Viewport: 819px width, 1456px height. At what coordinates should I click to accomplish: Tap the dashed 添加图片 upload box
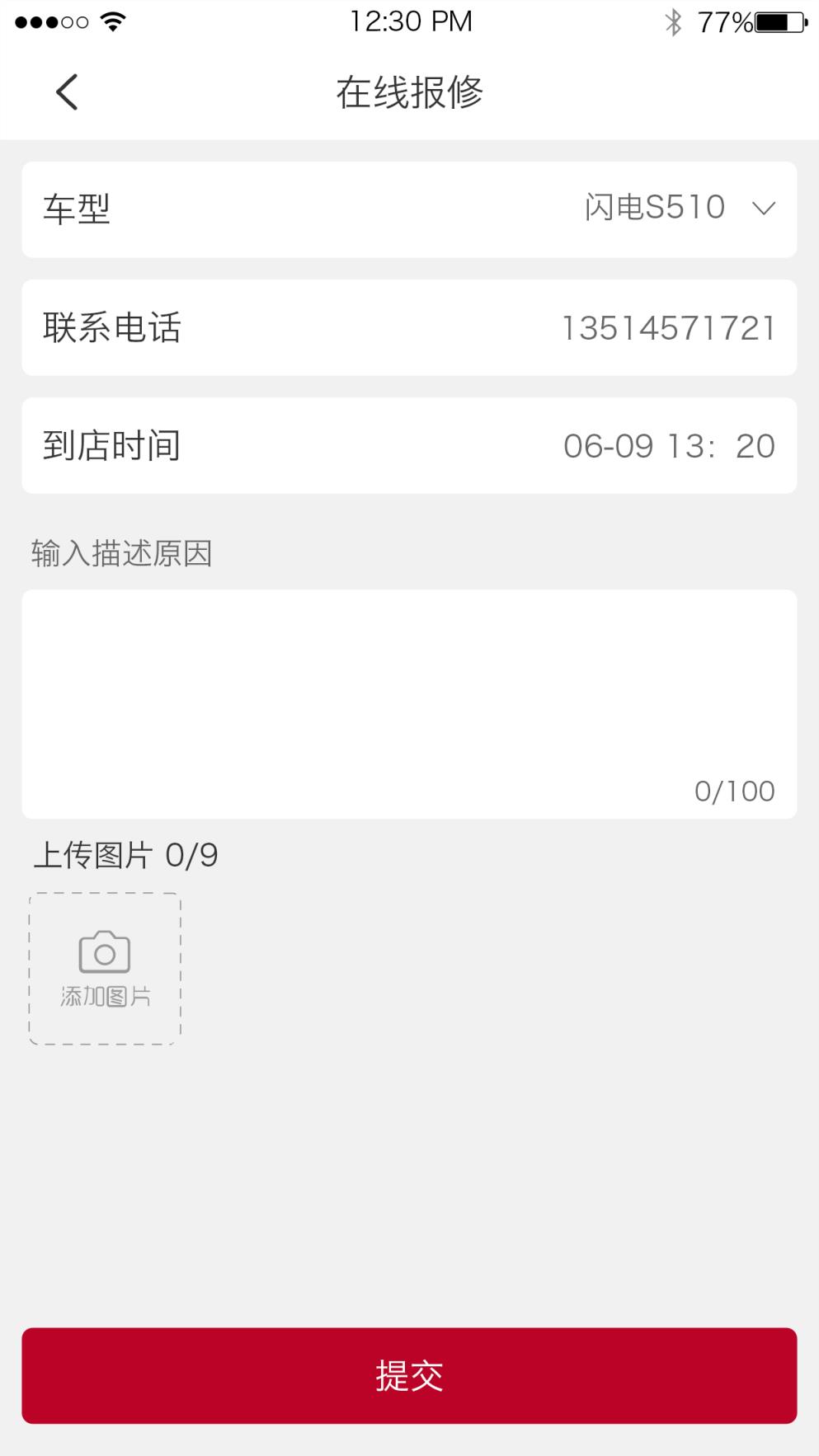(103, 968)
